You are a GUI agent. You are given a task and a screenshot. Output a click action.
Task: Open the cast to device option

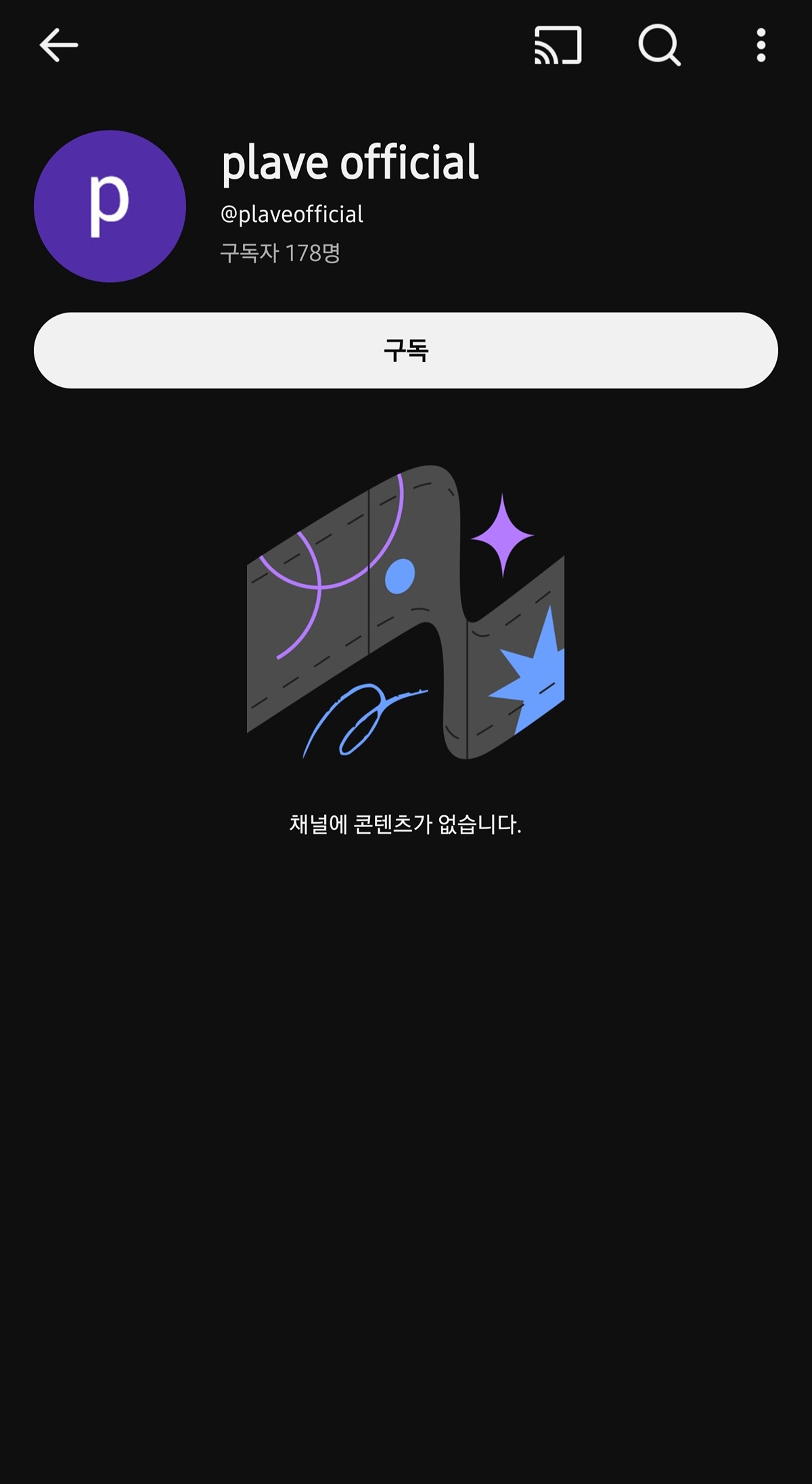(x=558, y=45)
